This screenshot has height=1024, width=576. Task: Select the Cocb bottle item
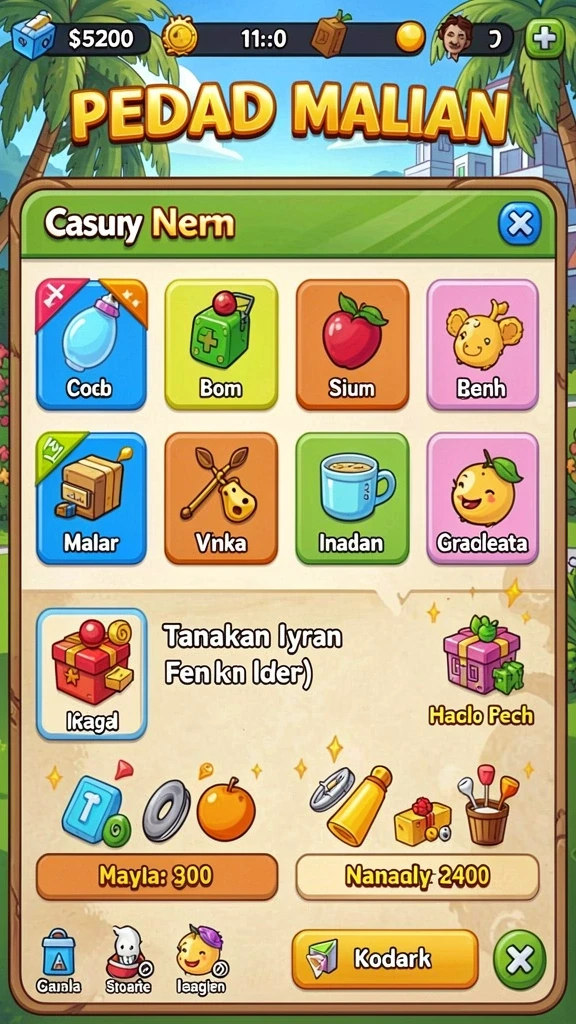coord(91,345)
